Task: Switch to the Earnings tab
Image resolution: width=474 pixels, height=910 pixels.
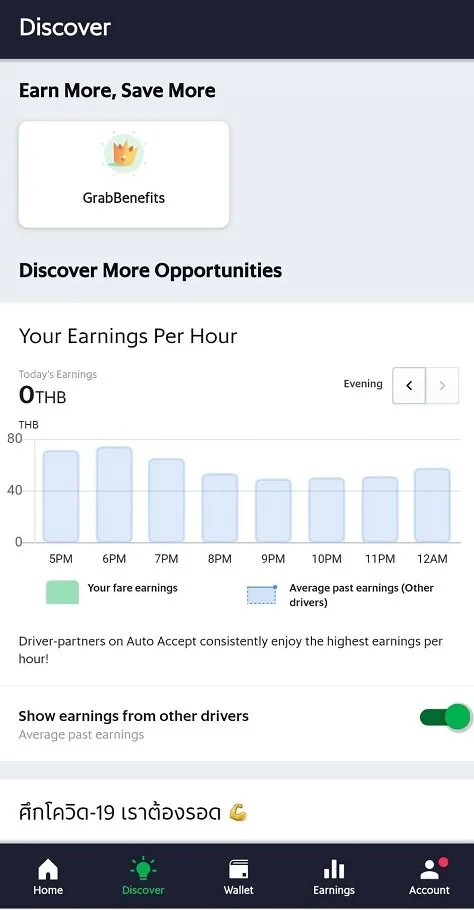Action: click(334, 876)
